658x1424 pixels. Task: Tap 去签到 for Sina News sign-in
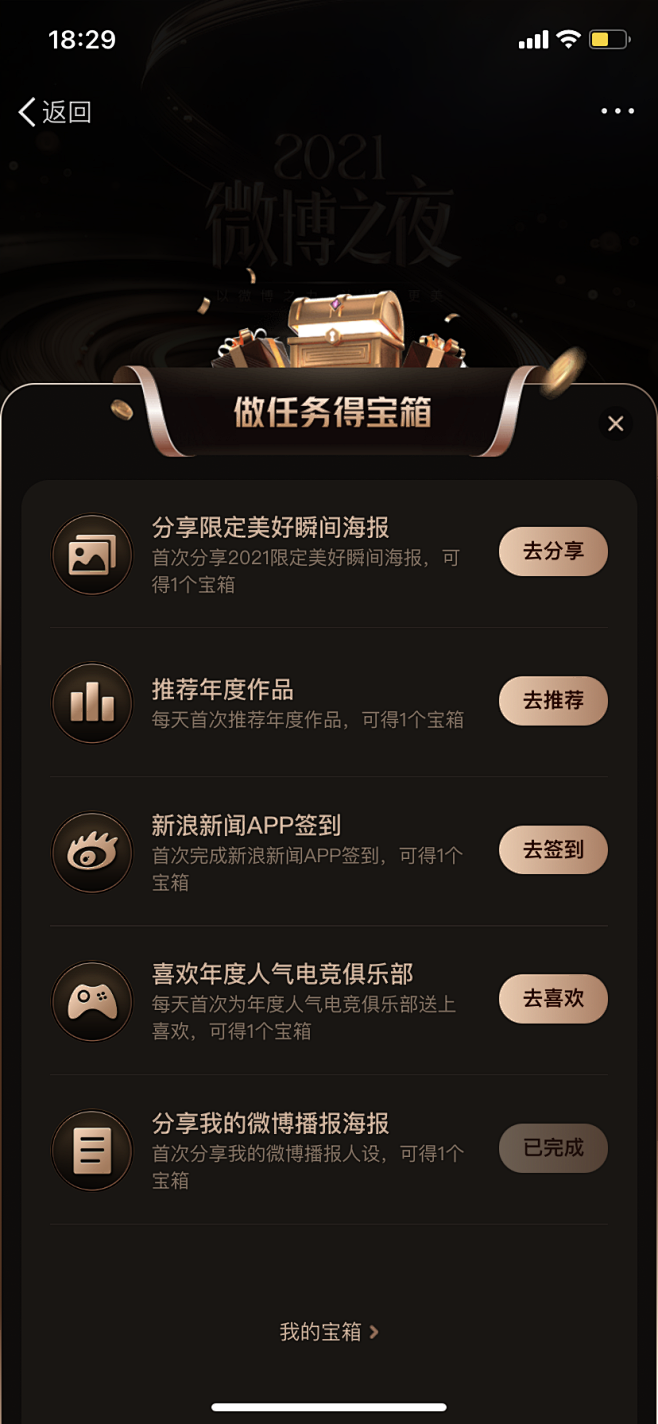(x=553, y=850)
